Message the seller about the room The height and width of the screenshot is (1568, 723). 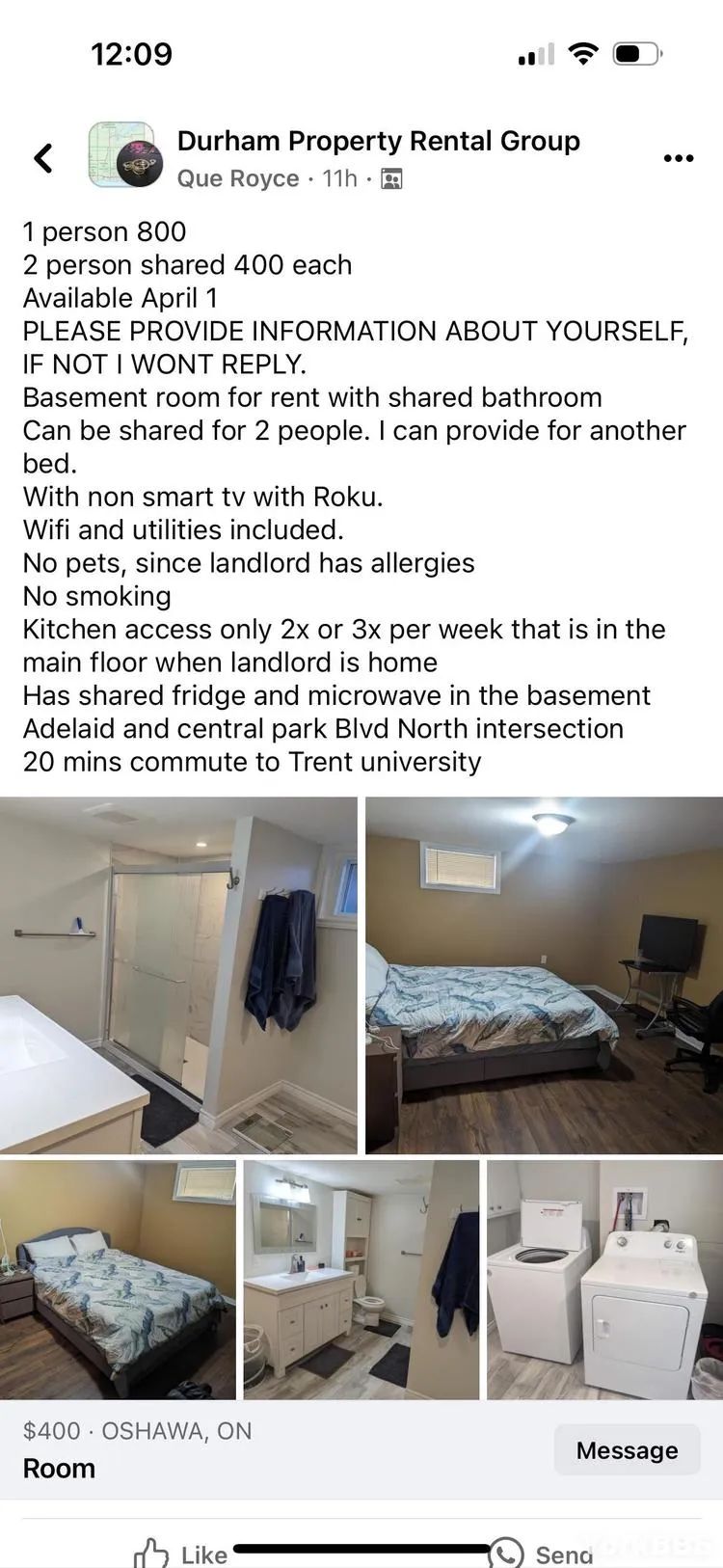pos(627,1449)
